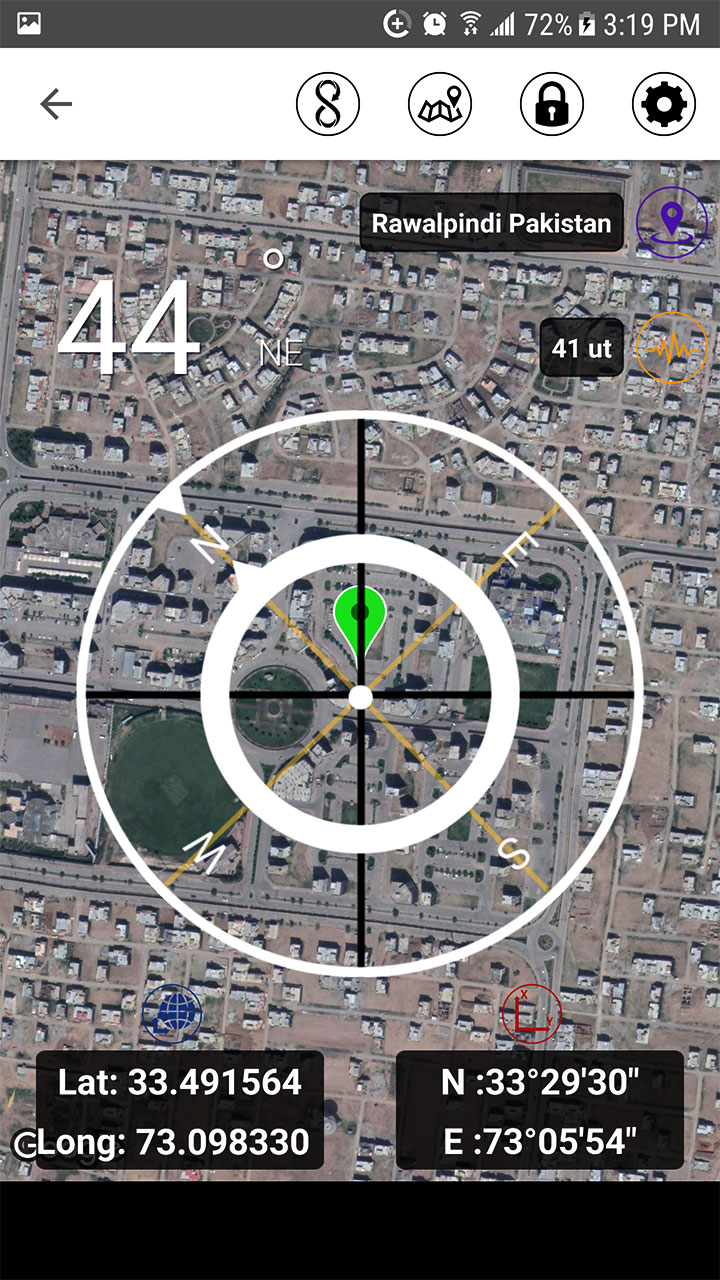The image size is (720, 1280).
Task: Lock the compass with the padlock icon
Action: pyautogui.click(x=551, y=103)
